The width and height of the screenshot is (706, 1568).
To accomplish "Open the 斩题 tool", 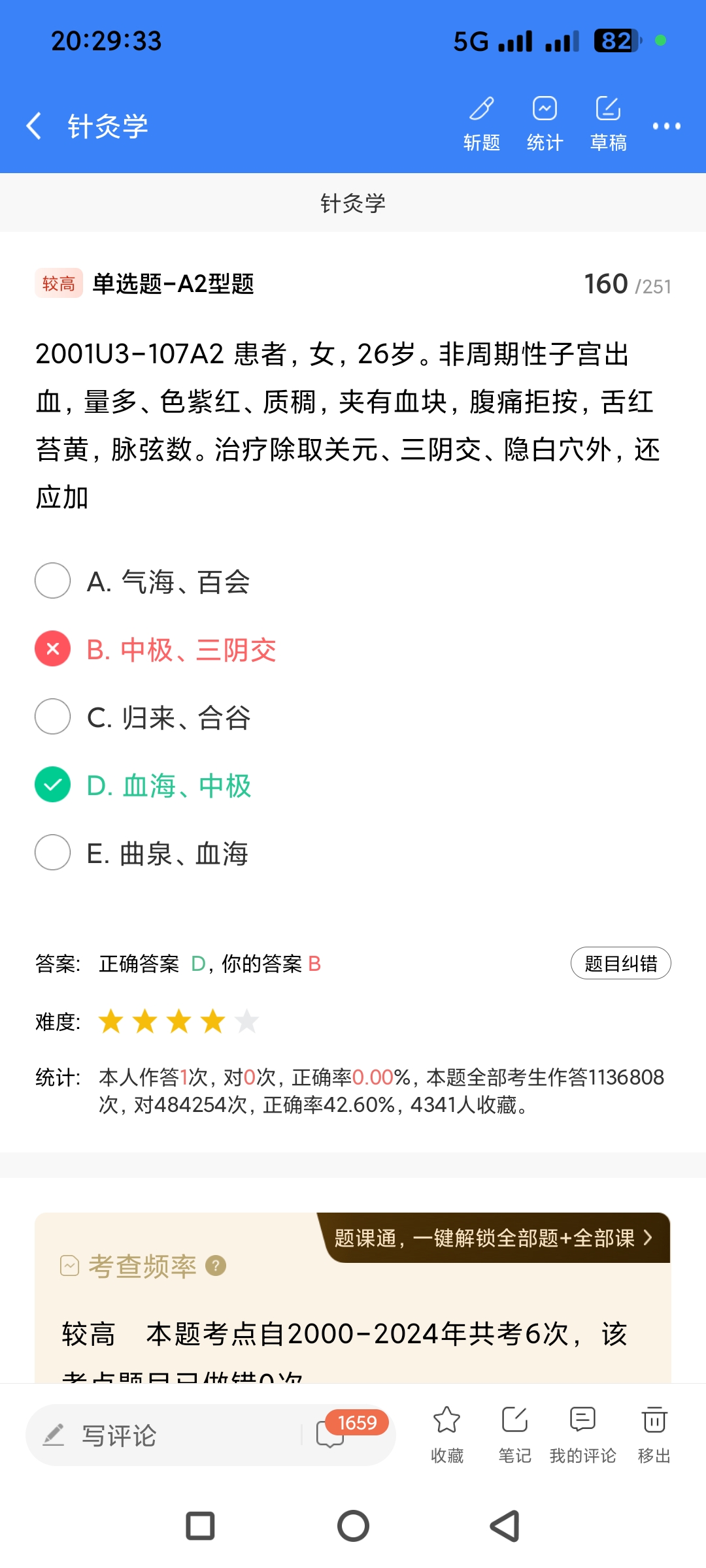I will pos(482,123).
